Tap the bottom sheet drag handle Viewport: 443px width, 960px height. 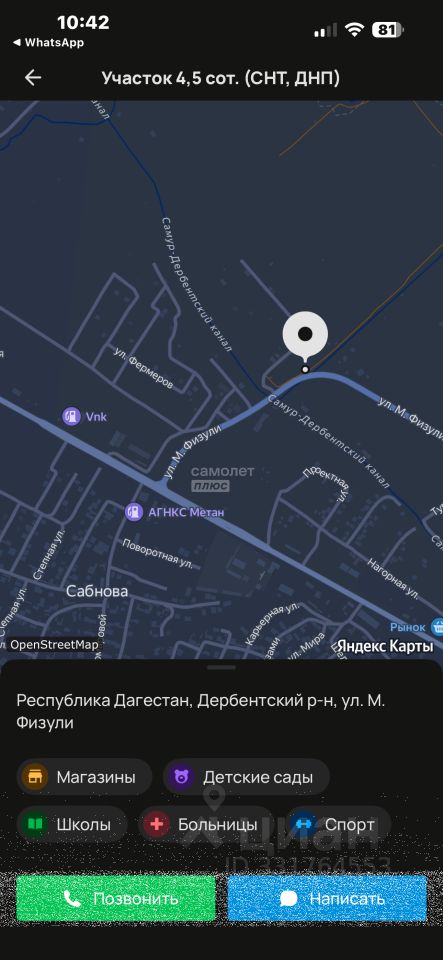pyautogui.click(x=222, y=667)
